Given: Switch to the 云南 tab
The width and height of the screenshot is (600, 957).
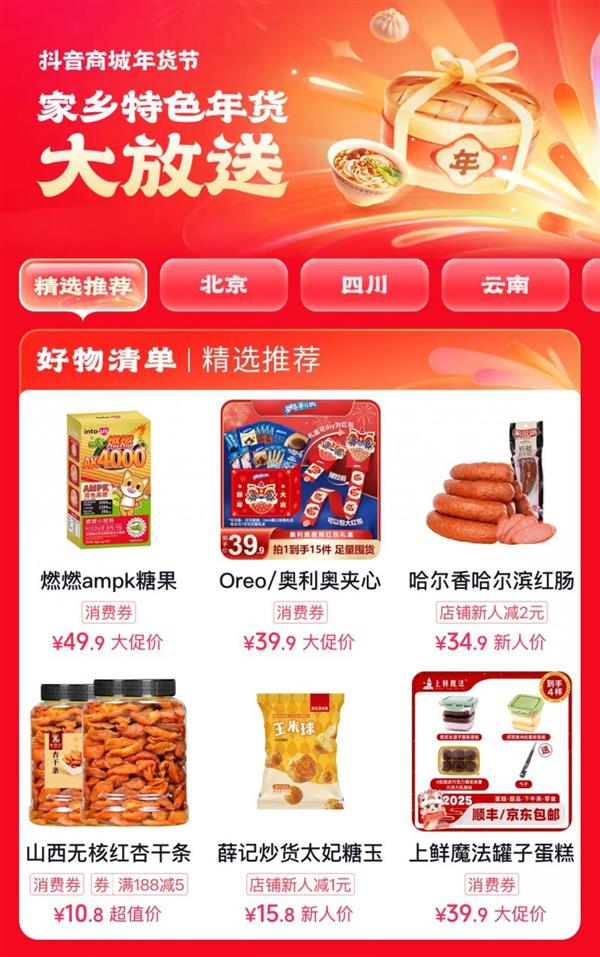Looking at the screenshot, I should click(504, 285).
